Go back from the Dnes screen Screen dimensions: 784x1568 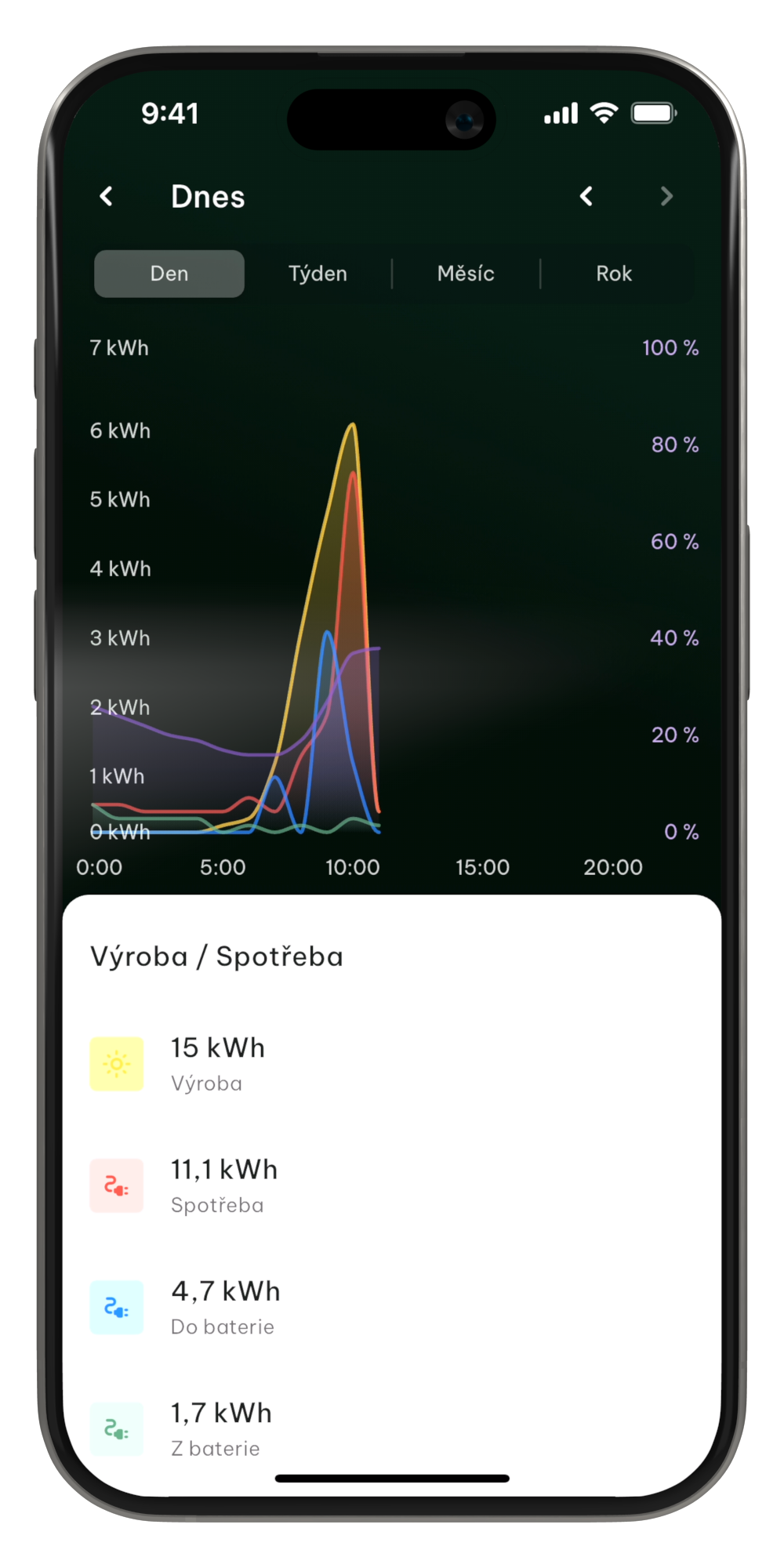pos(107,196)
